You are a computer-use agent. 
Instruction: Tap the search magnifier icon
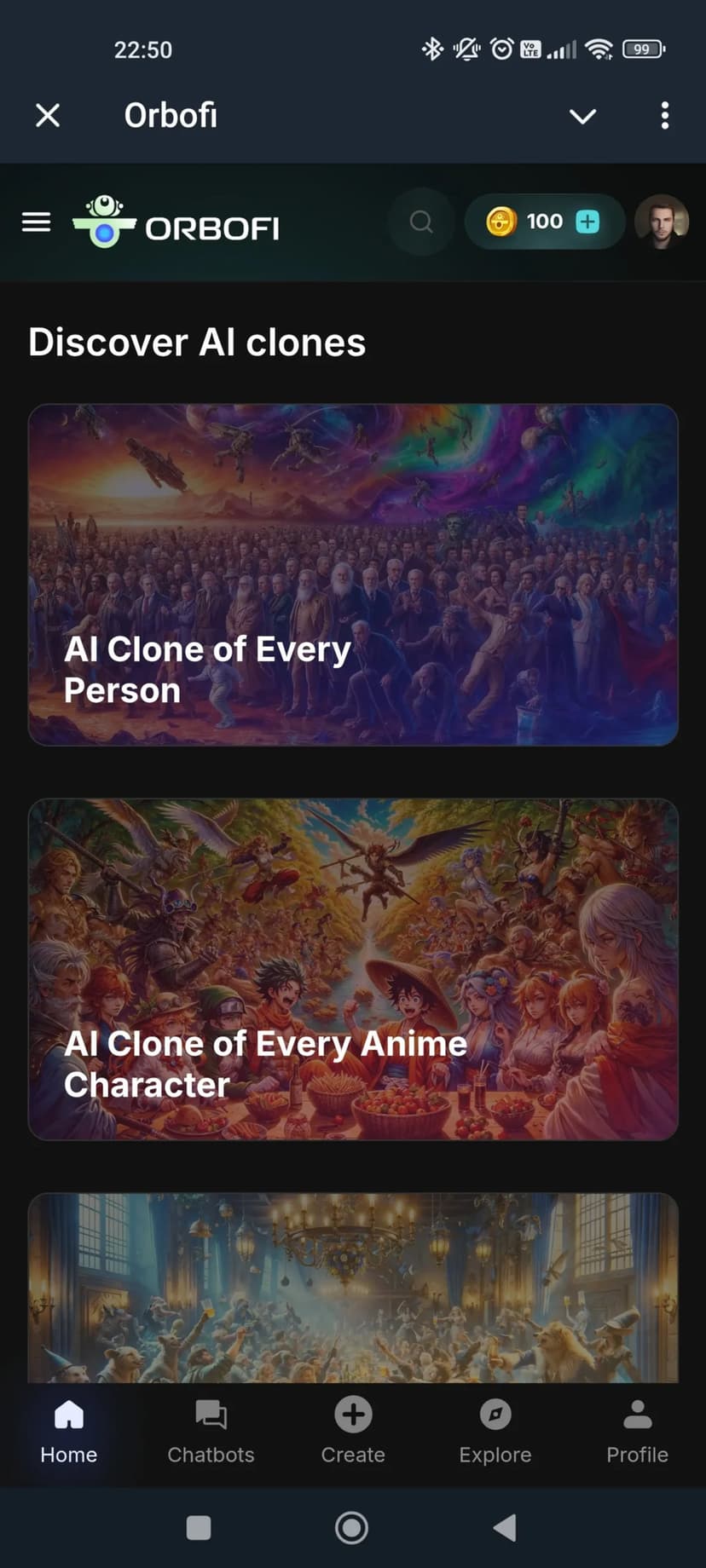pyautogui.click(x=421, y=222)
